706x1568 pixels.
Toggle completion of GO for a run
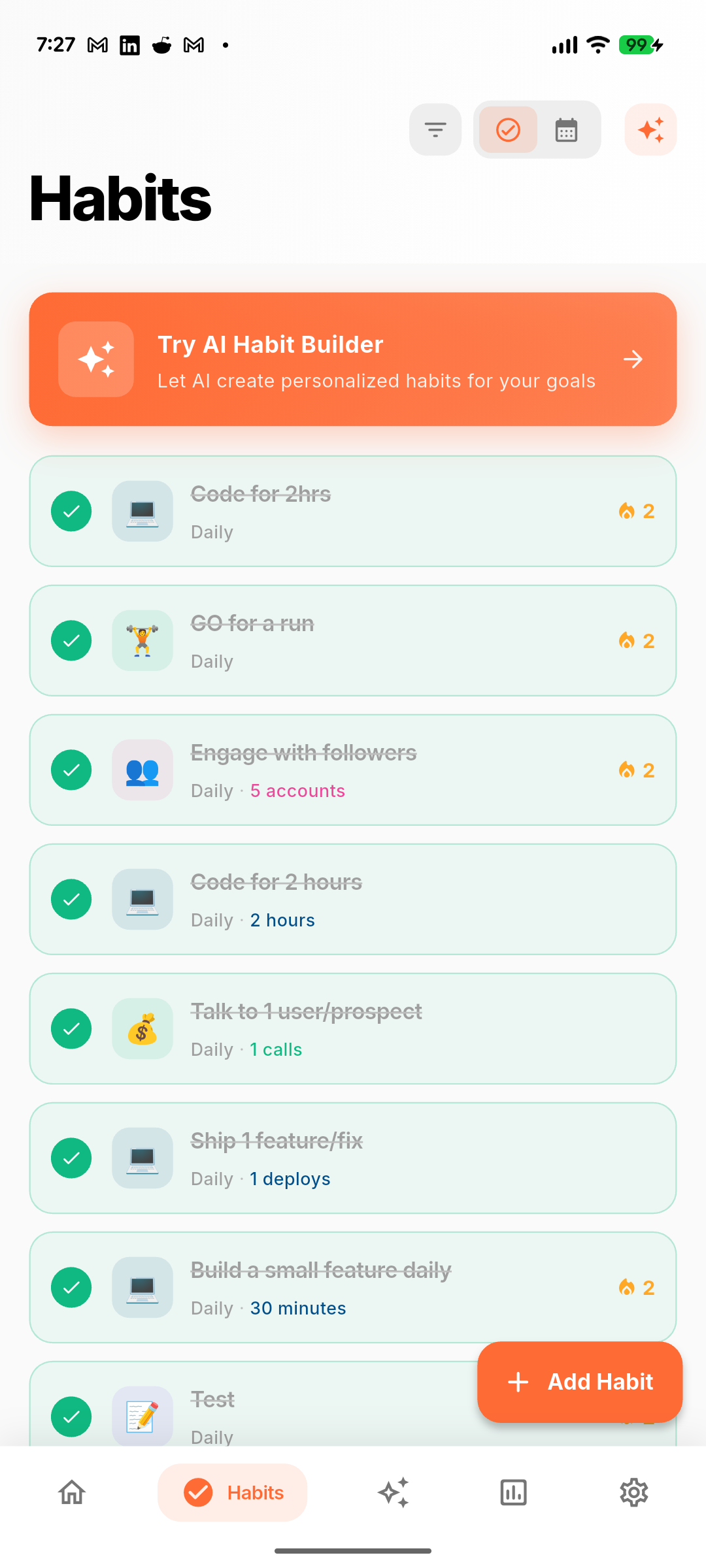coord(71,640)
